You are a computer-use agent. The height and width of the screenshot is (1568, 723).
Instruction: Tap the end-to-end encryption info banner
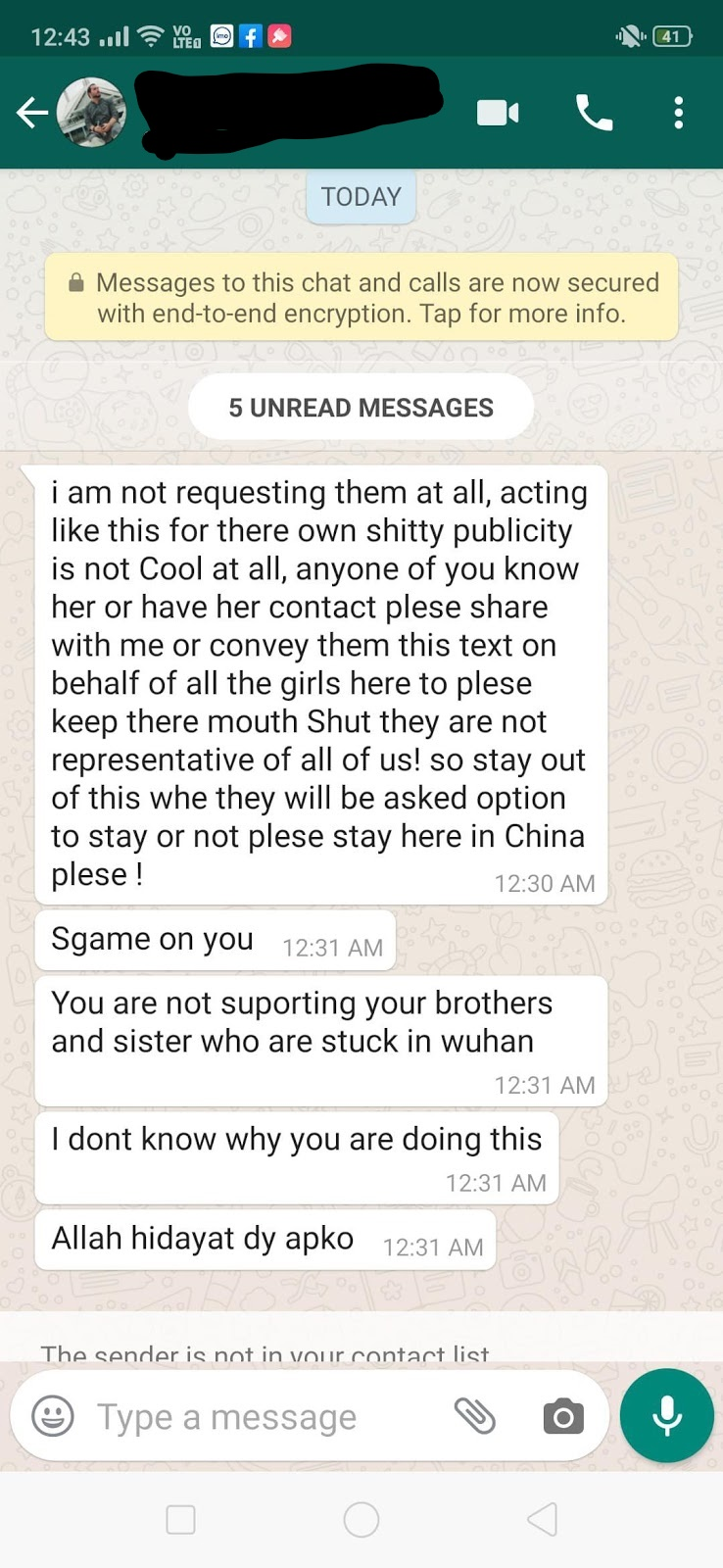pyautogui.click(x=361, y=298)
